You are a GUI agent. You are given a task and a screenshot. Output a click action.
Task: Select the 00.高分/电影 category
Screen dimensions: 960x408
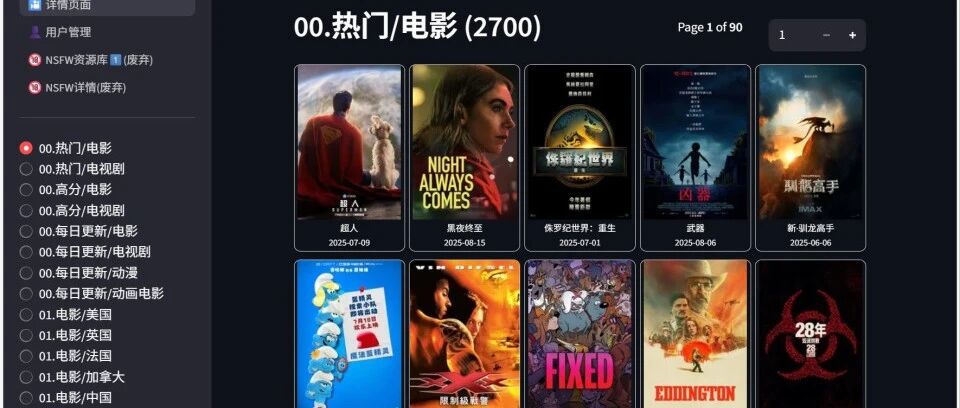coord(66,190)
